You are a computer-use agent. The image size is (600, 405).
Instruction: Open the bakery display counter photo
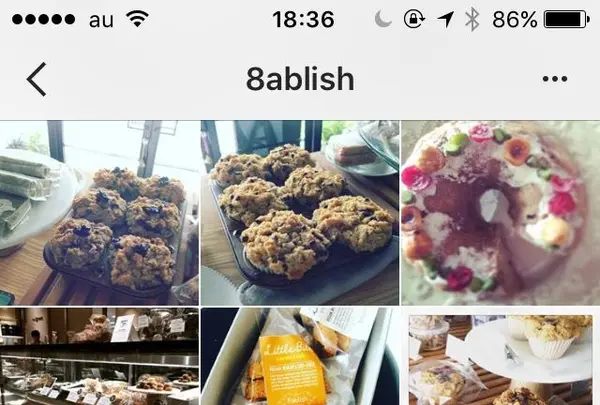99,357
